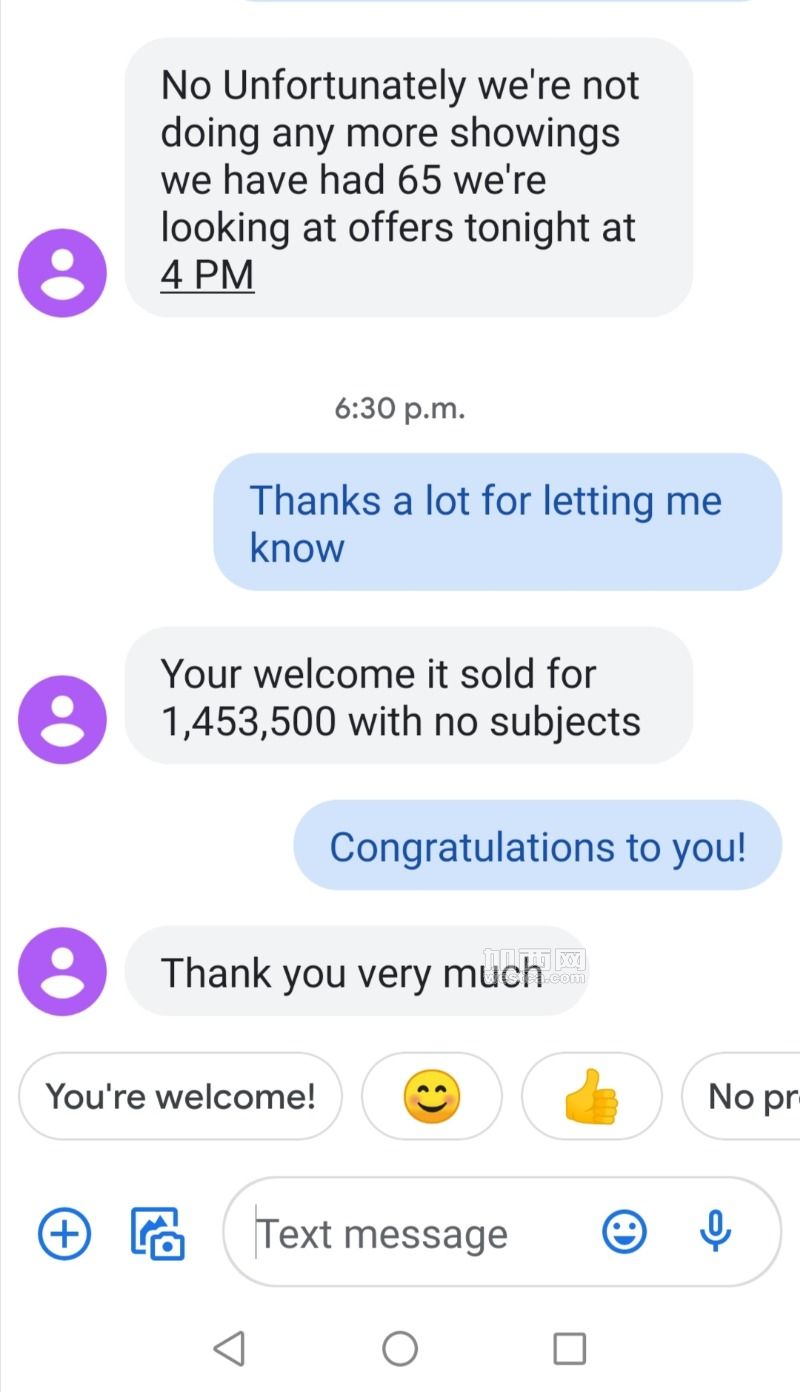Open the gallery and camera attach icon
The height and width of the screenshot is (1392, 800).
click(x=158, y=1233)
